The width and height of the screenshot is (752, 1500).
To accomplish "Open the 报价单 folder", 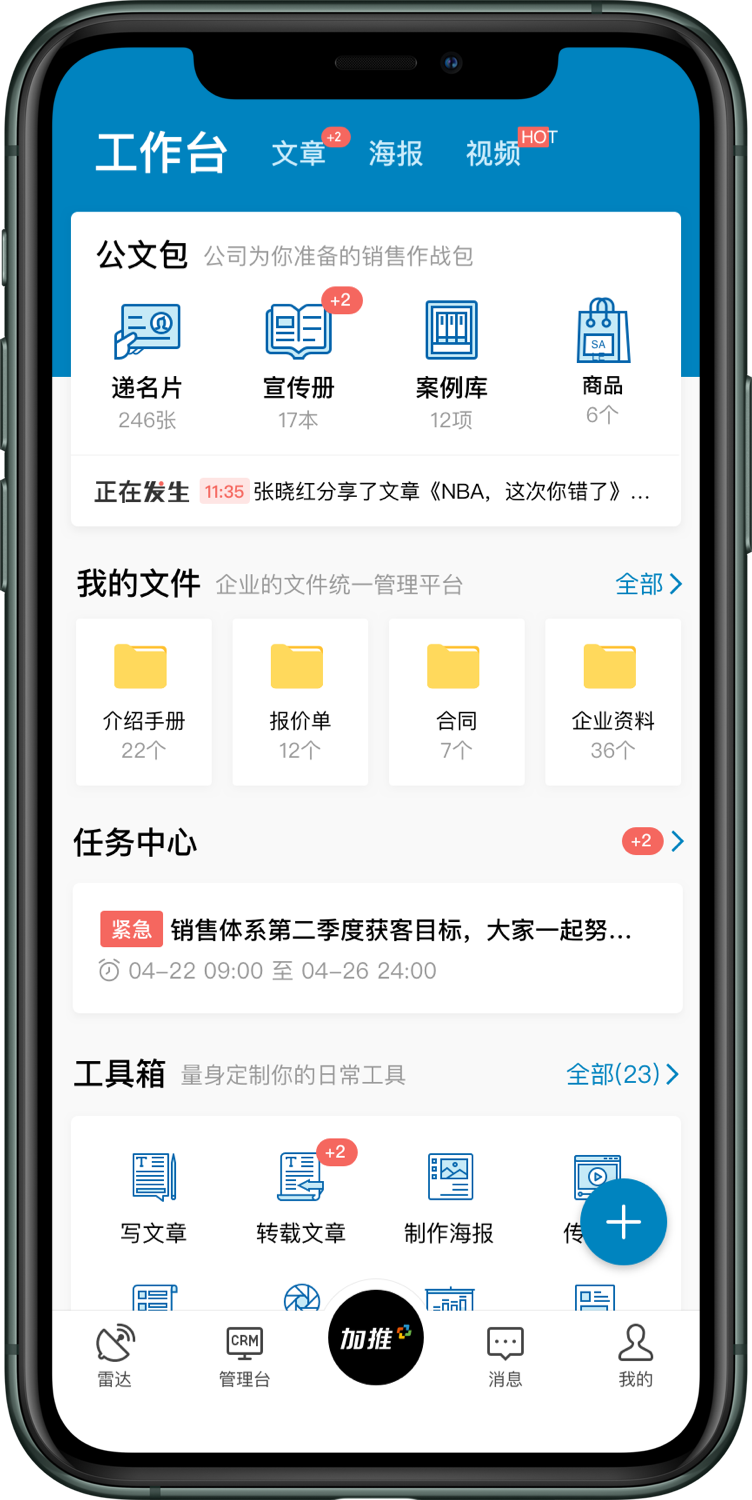I will coord(300,701).
